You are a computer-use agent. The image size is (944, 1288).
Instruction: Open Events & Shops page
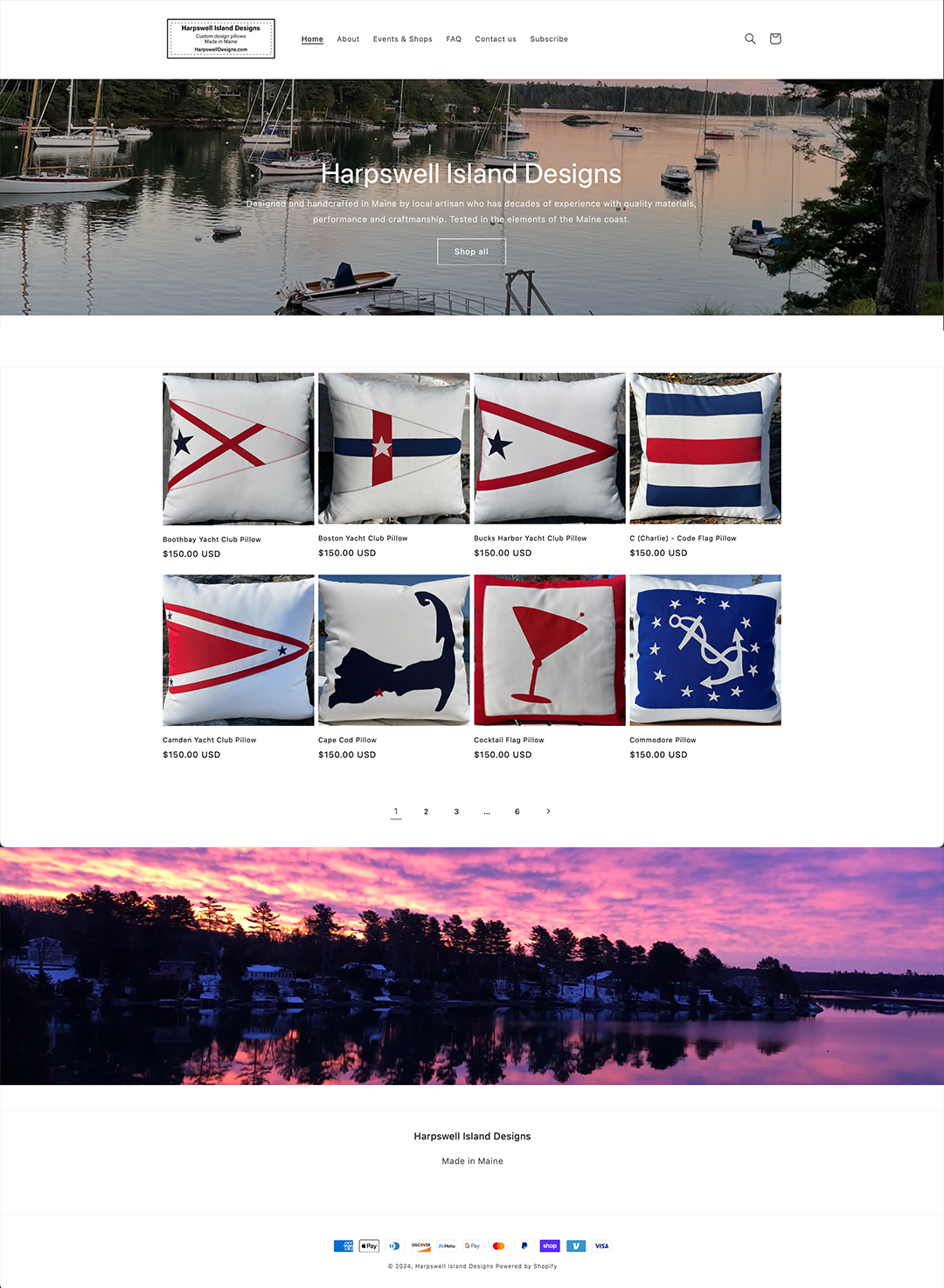point(402,39)
